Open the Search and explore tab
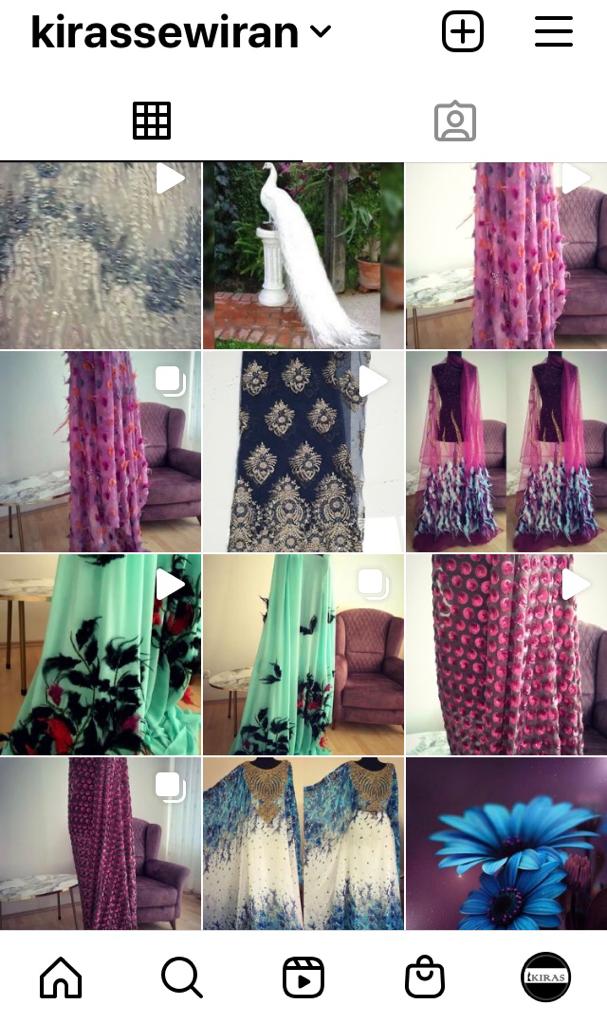Image resolution: width=607 pixels, height=1024 pixels. click(x=182, y=977)
